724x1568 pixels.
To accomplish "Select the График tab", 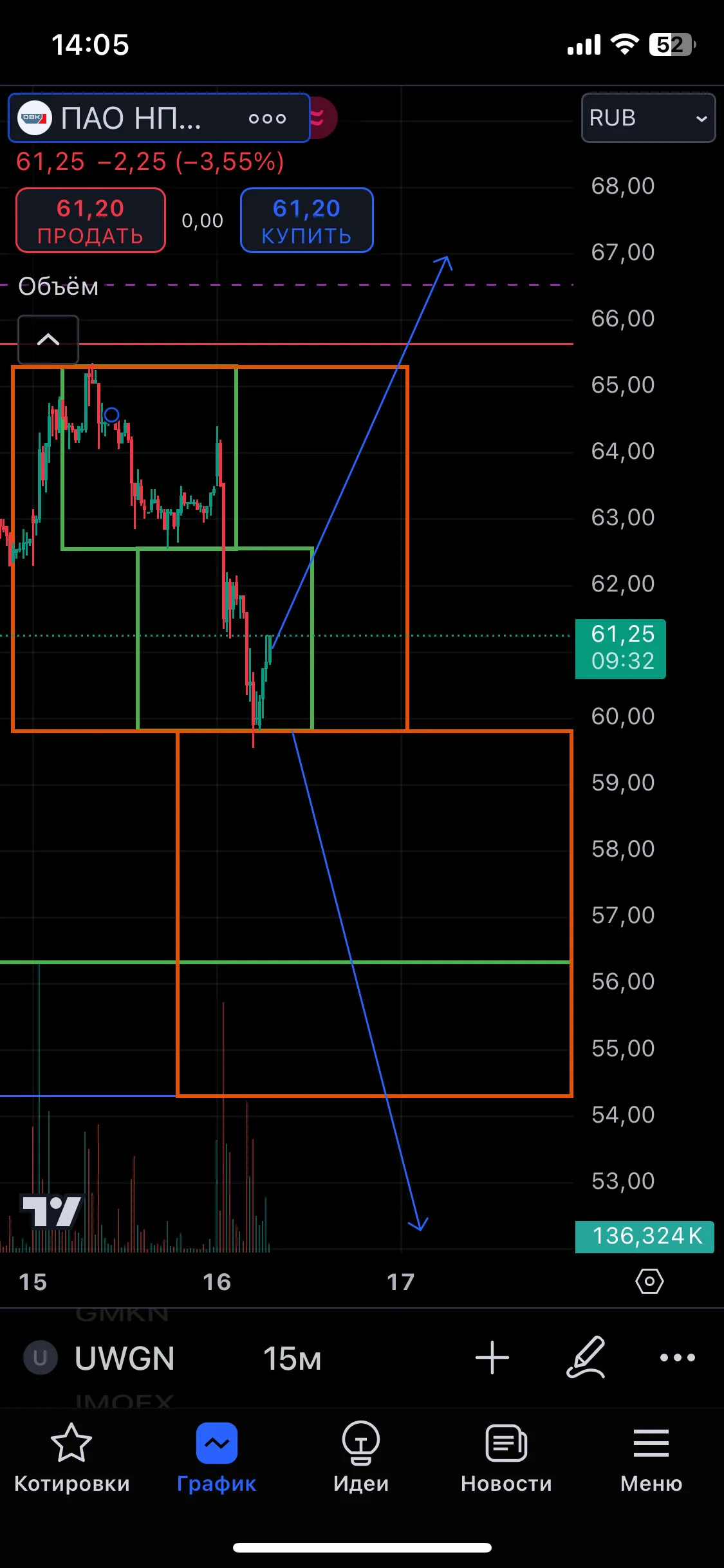I will coord(217,1457).
